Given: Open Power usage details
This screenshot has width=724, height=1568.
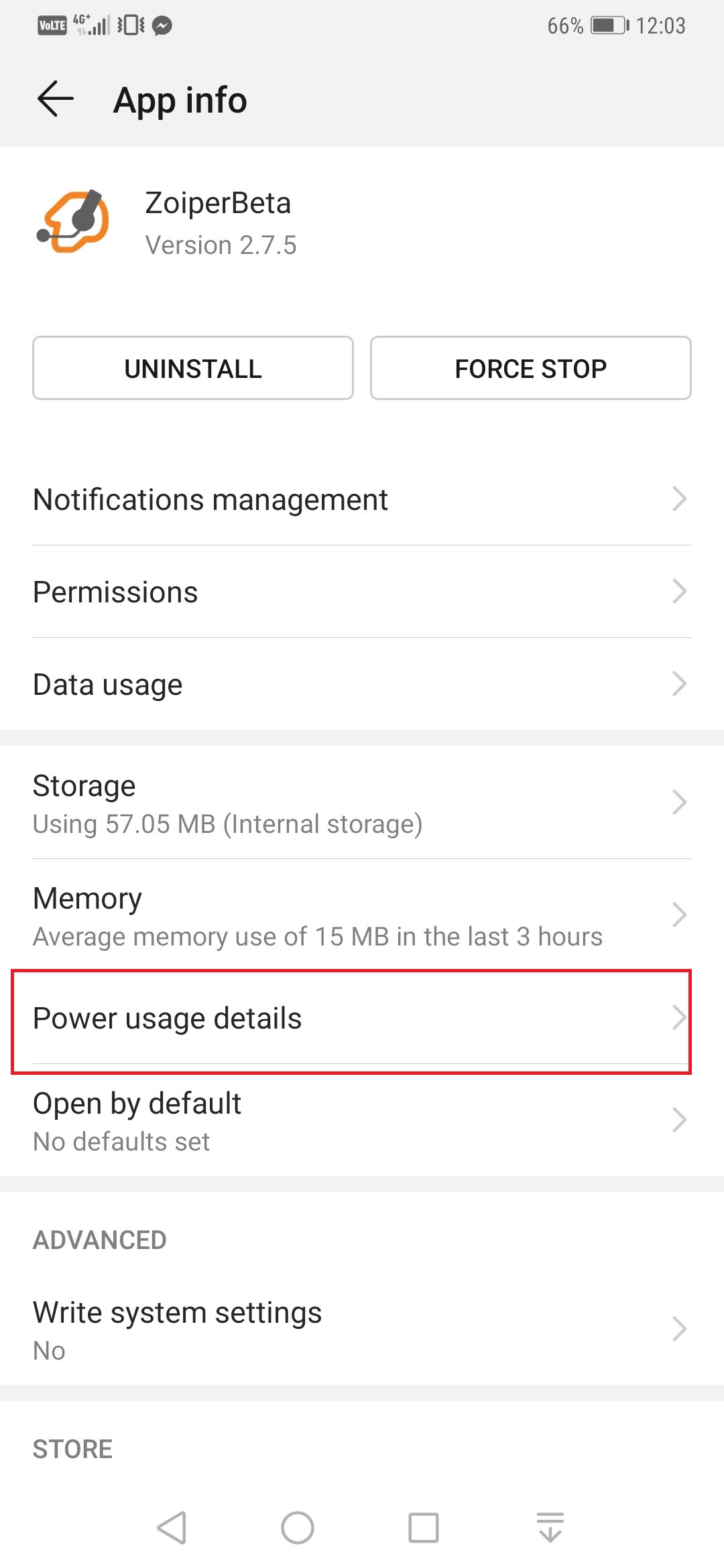Looking at the screenshot, I should (362, 1018).
